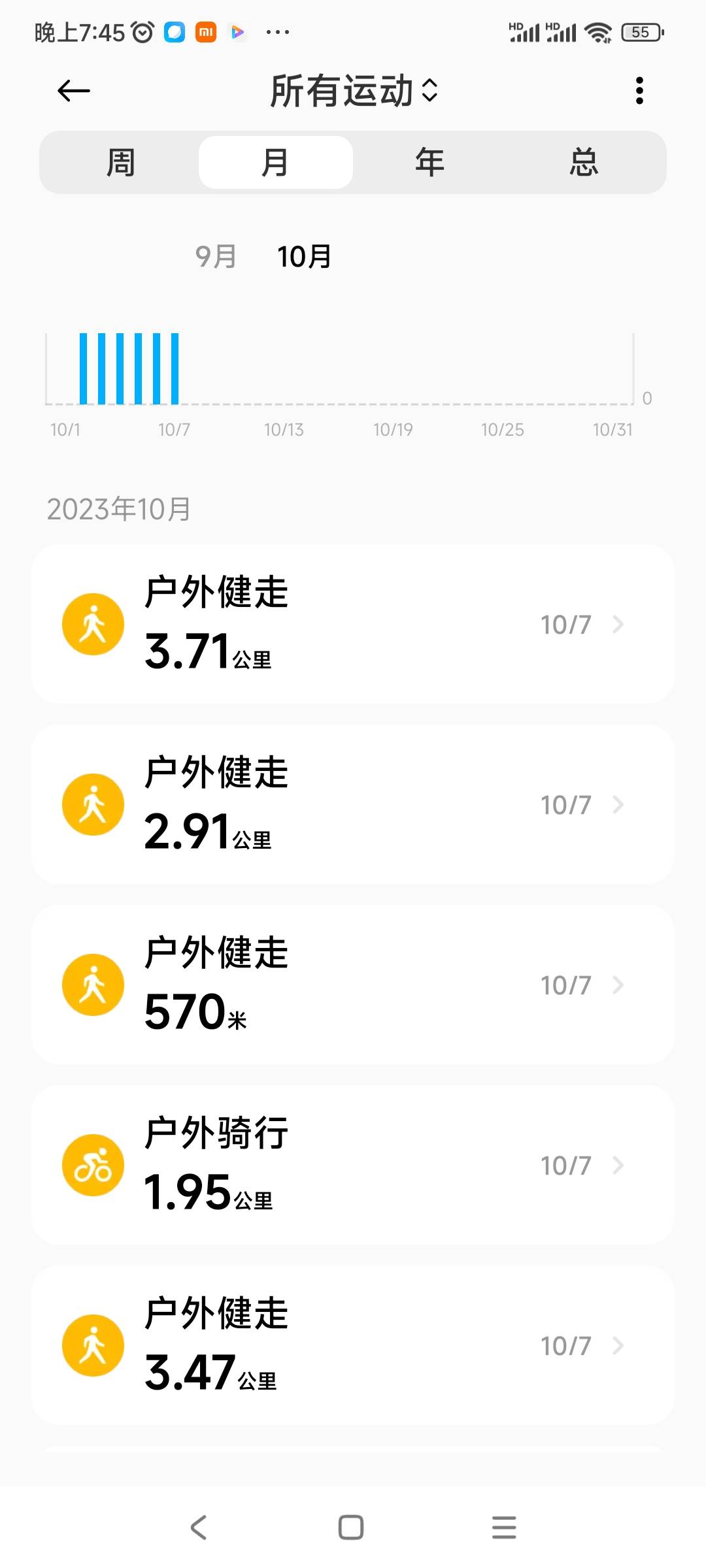Tap the walking icon beside 2.91公里
The height and width of the screenshot is (1568, 706).
point(92,804)
